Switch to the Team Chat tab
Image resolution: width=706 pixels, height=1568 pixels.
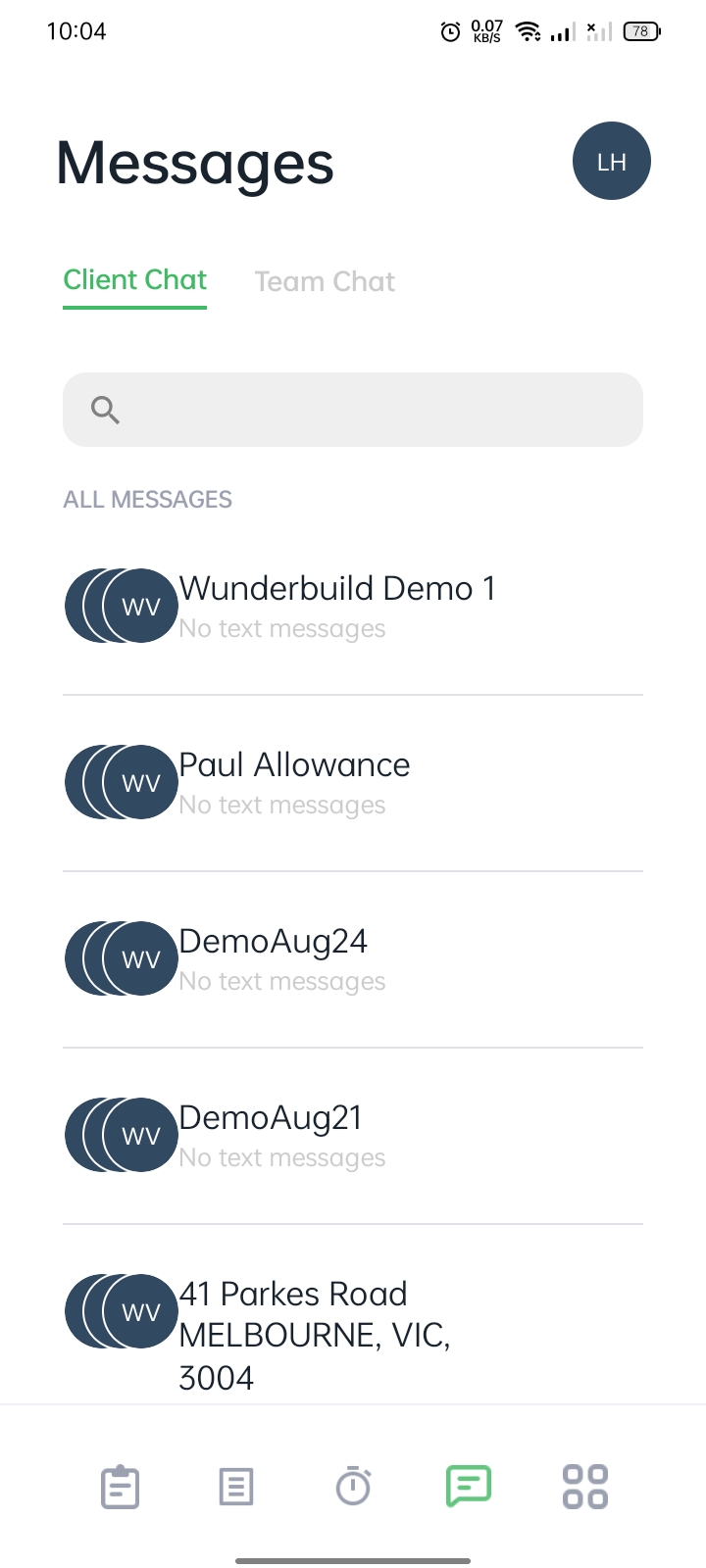(x=325, y=281)
